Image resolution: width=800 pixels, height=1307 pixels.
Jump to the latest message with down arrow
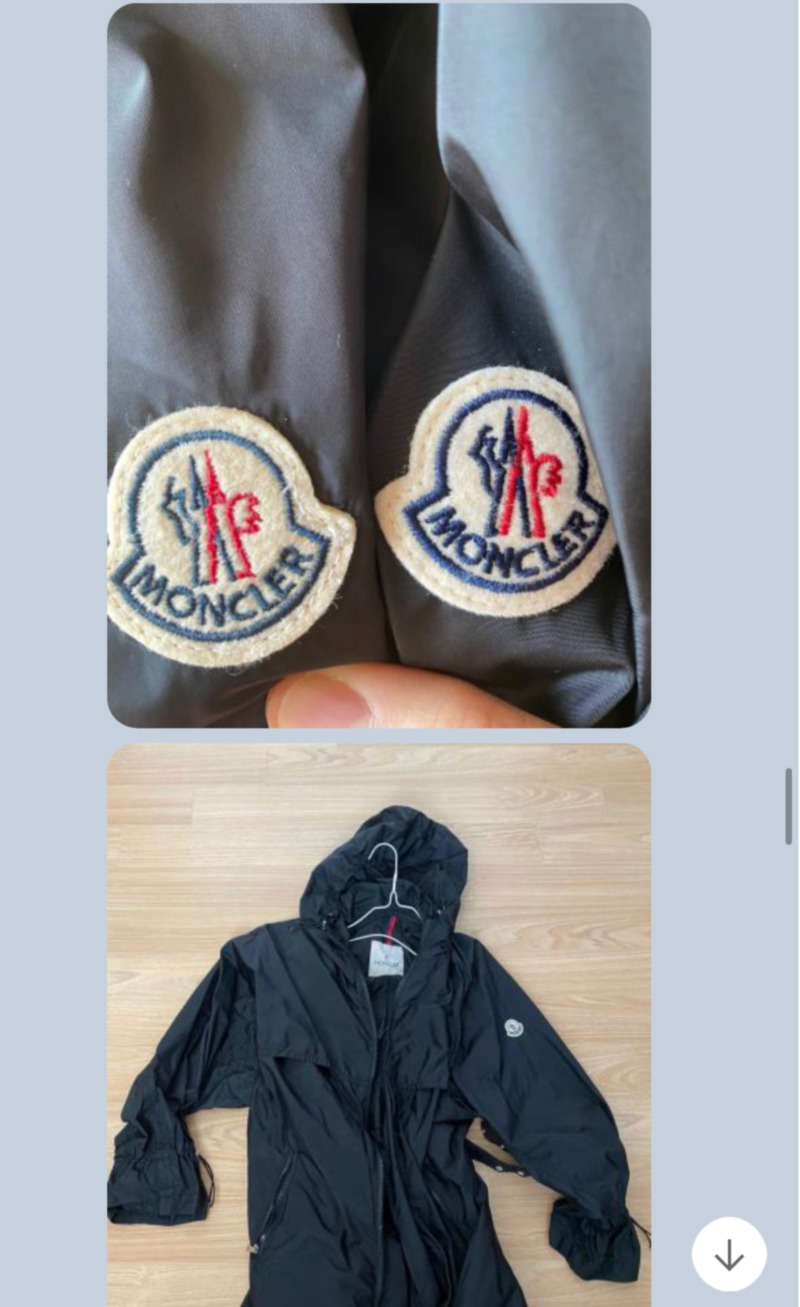[729, 1254]
